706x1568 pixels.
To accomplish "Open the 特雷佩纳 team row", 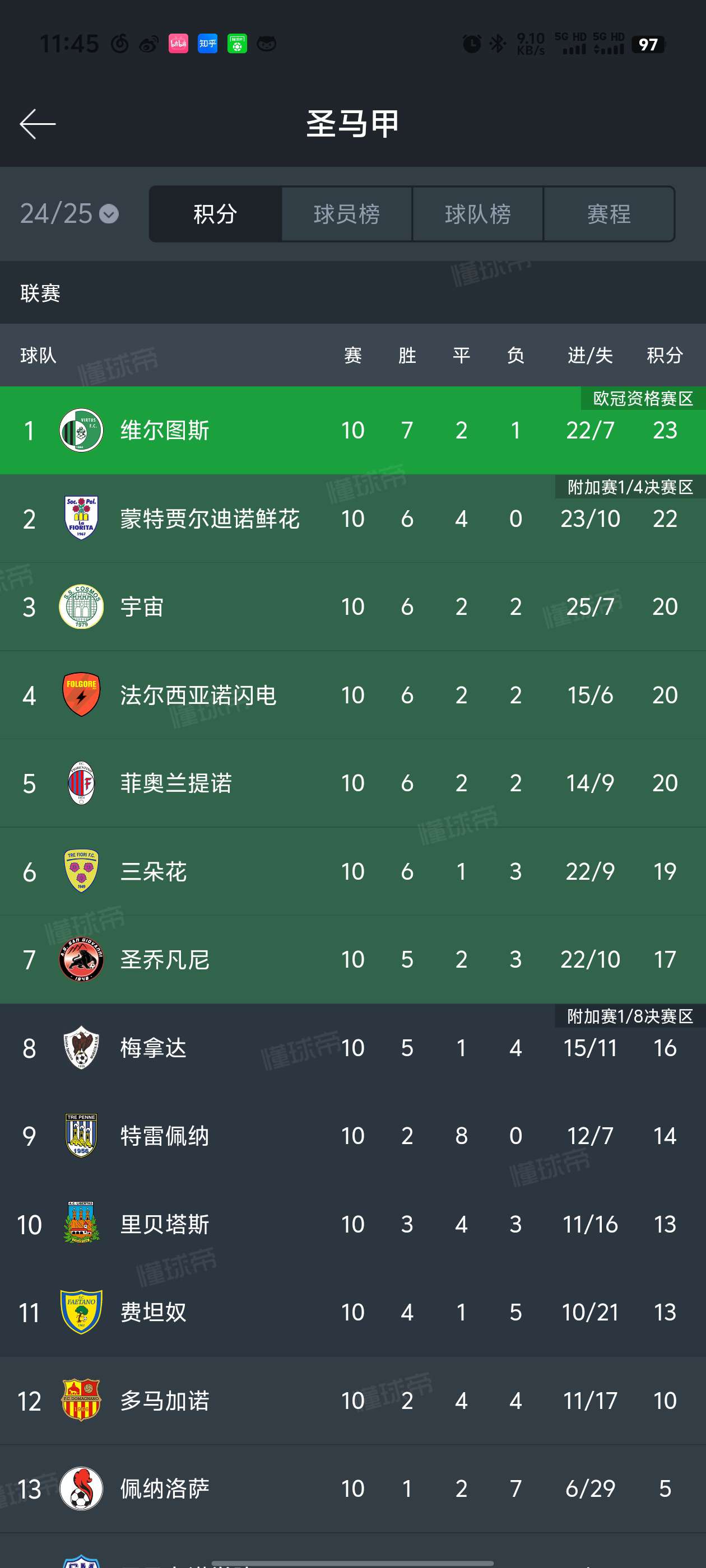I will pos(352,1136).
